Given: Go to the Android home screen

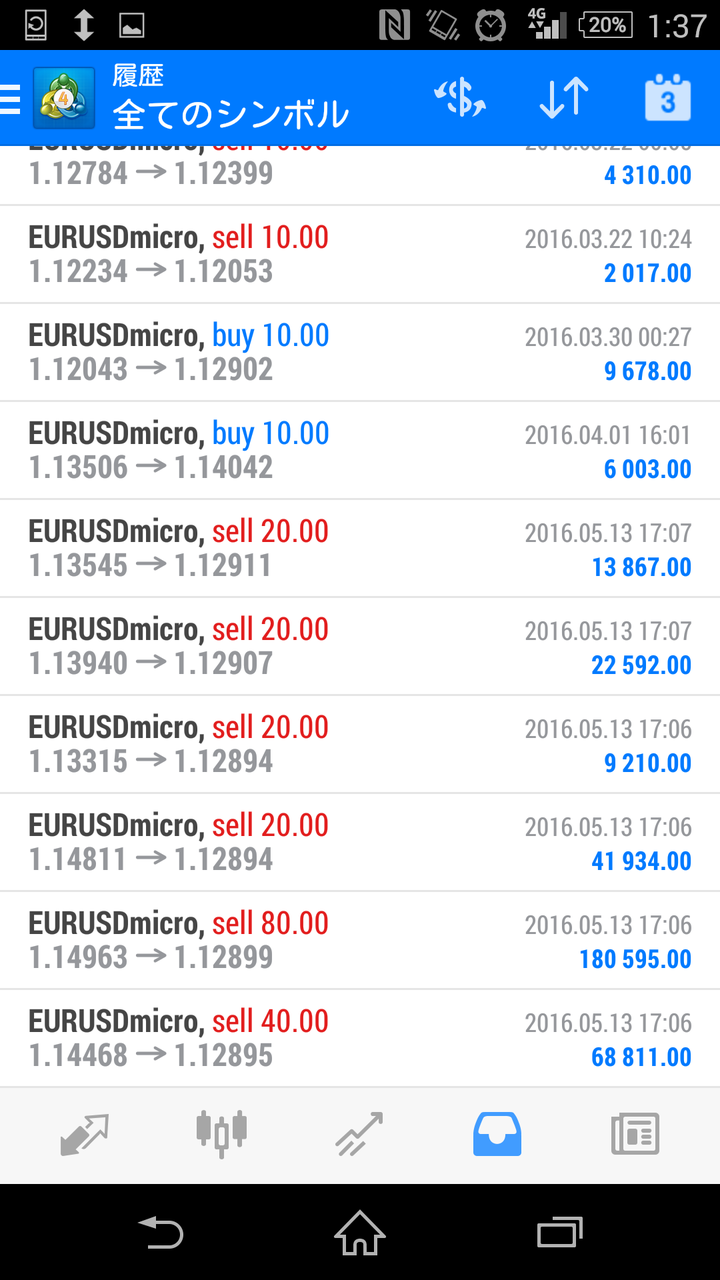Looking at the screenshot, I should click(360, 1232).
